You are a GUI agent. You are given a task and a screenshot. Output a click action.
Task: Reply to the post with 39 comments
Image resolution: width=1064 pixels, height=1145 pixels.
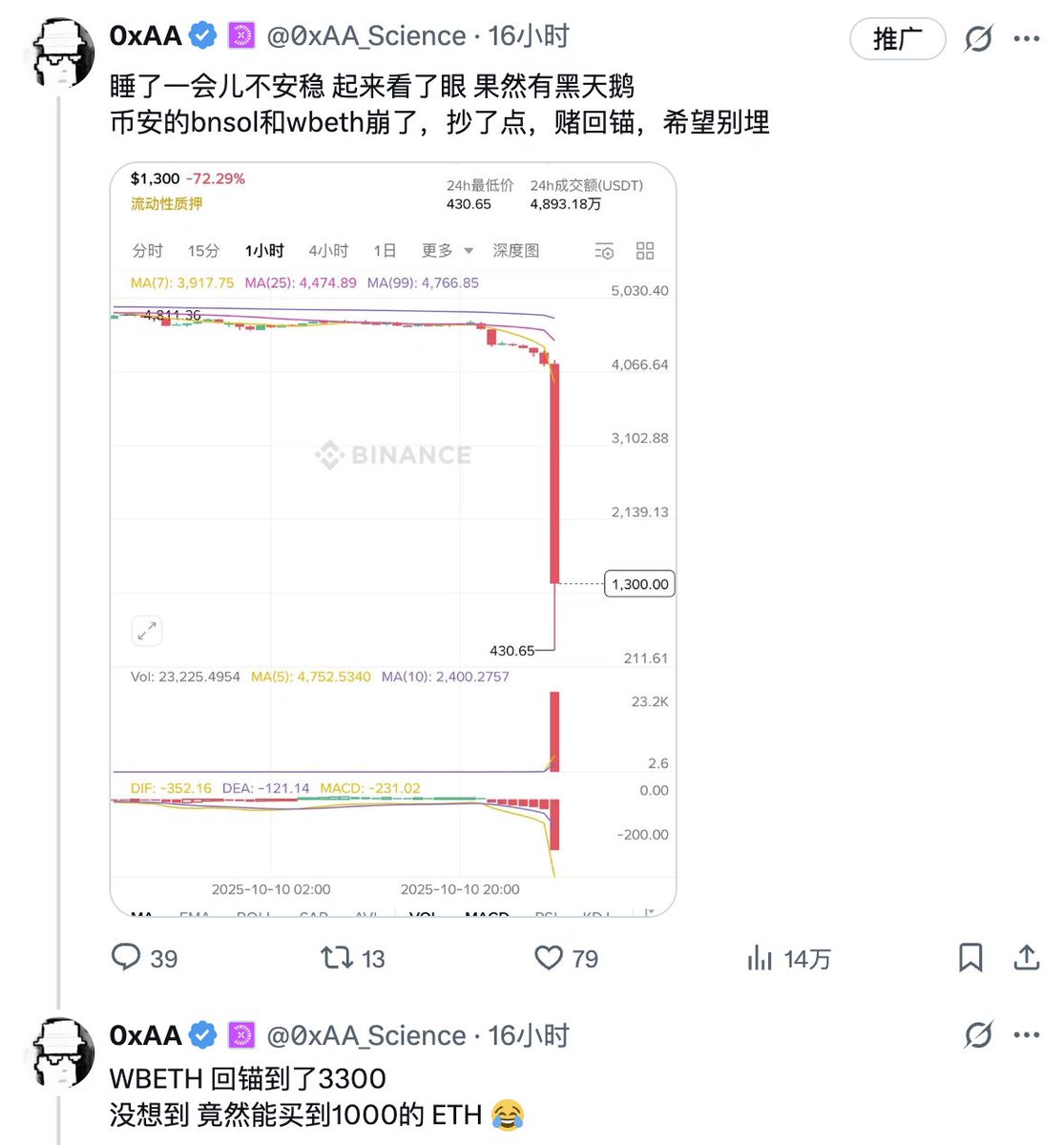[127, 957]
